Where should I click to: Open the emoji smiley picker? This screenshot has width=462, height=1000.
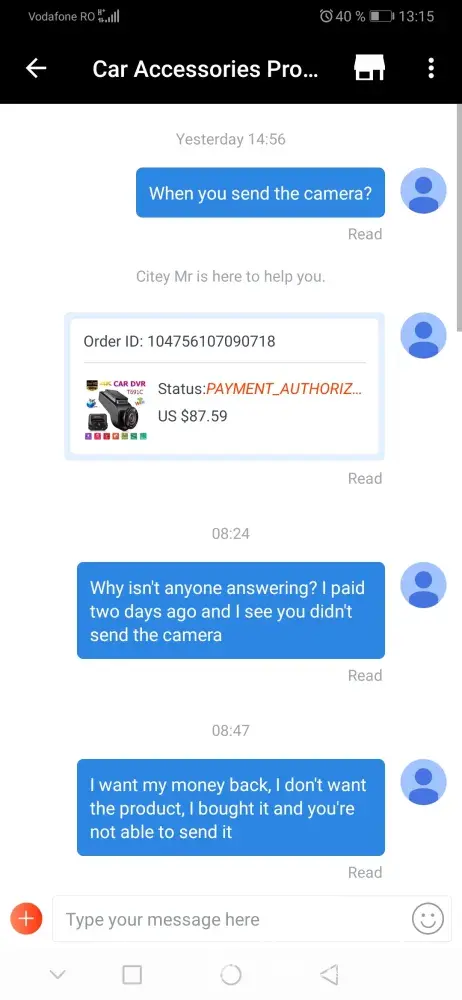[428, 919]
